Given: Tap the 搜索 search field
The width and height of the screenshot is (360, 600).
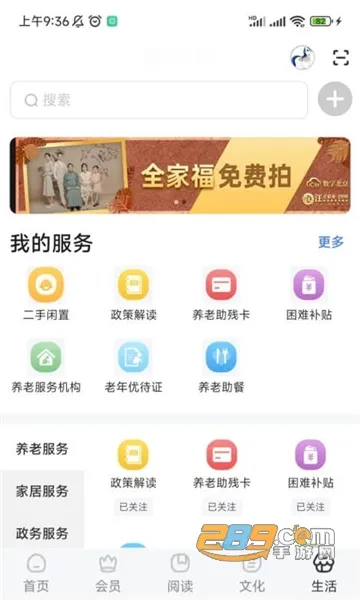Looking at the screenshot, I should click(x=159, y=100).
